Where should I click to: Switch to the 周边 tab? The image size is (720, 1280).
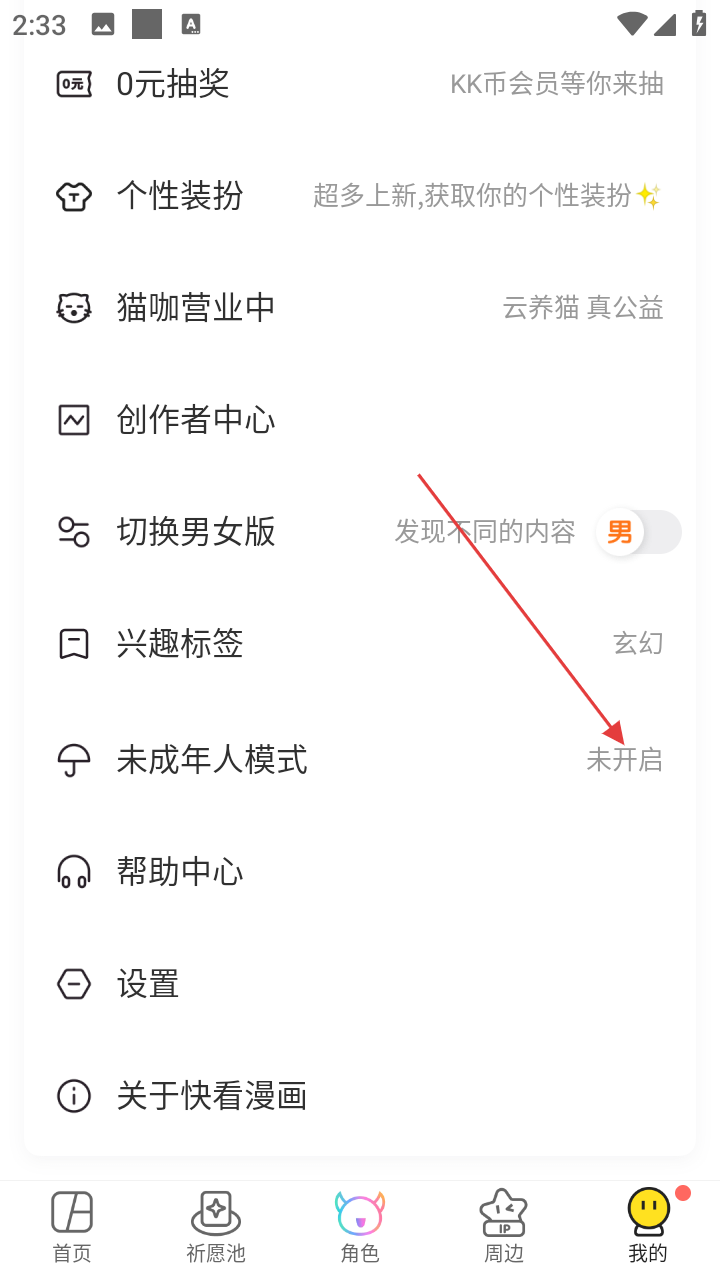[504, 1226]
